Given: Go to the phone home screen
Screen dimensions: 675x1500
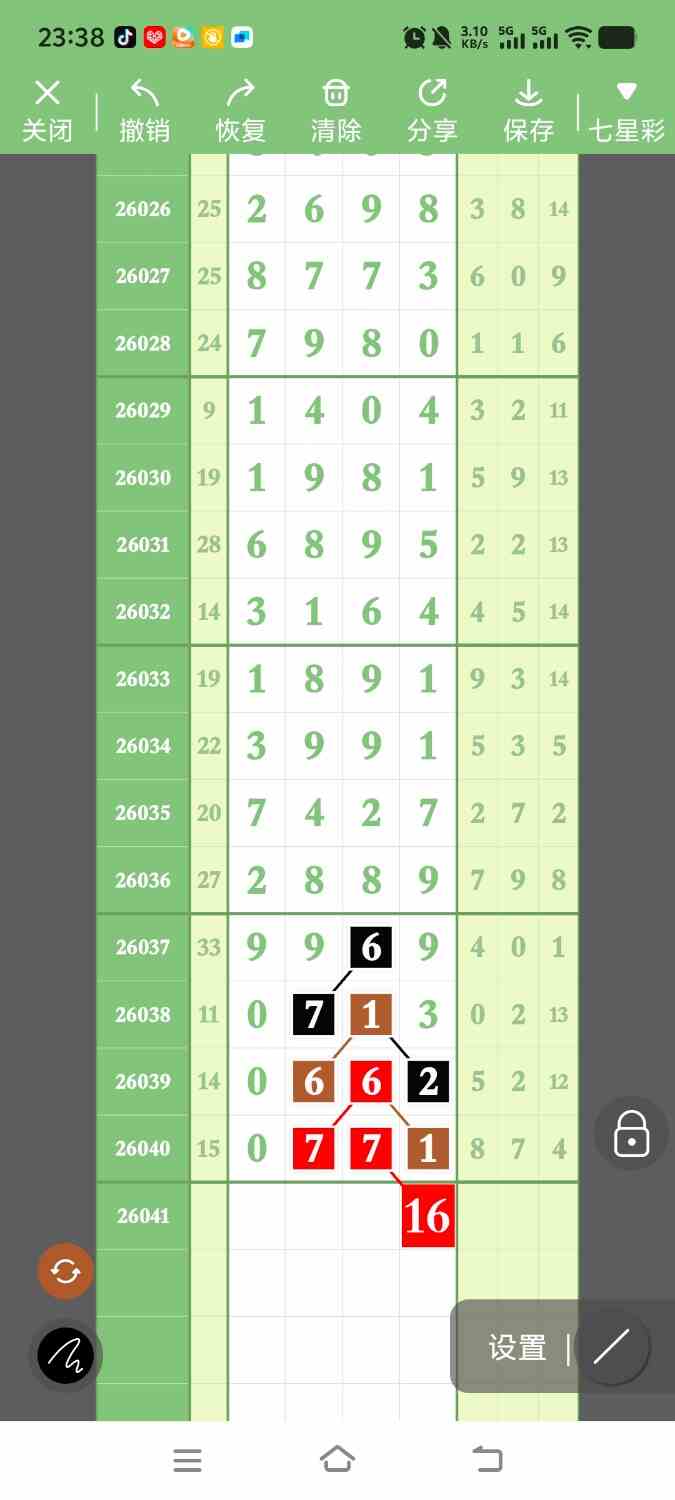Looking at the screenshot, I should click(337, 1460).
